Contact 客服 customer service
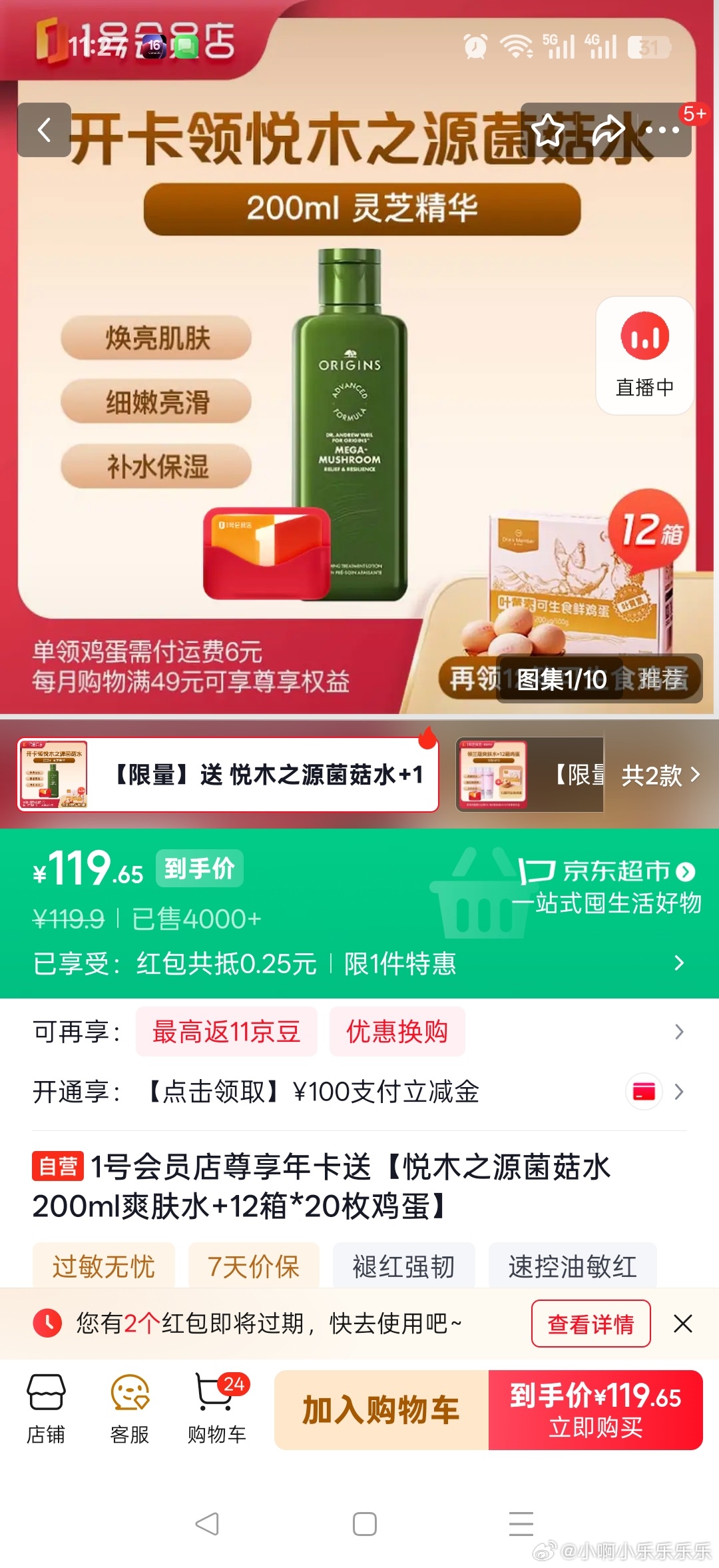The height and width of the screenshot is (1568, 719). pyautogui.click(x=130, y=1409)
